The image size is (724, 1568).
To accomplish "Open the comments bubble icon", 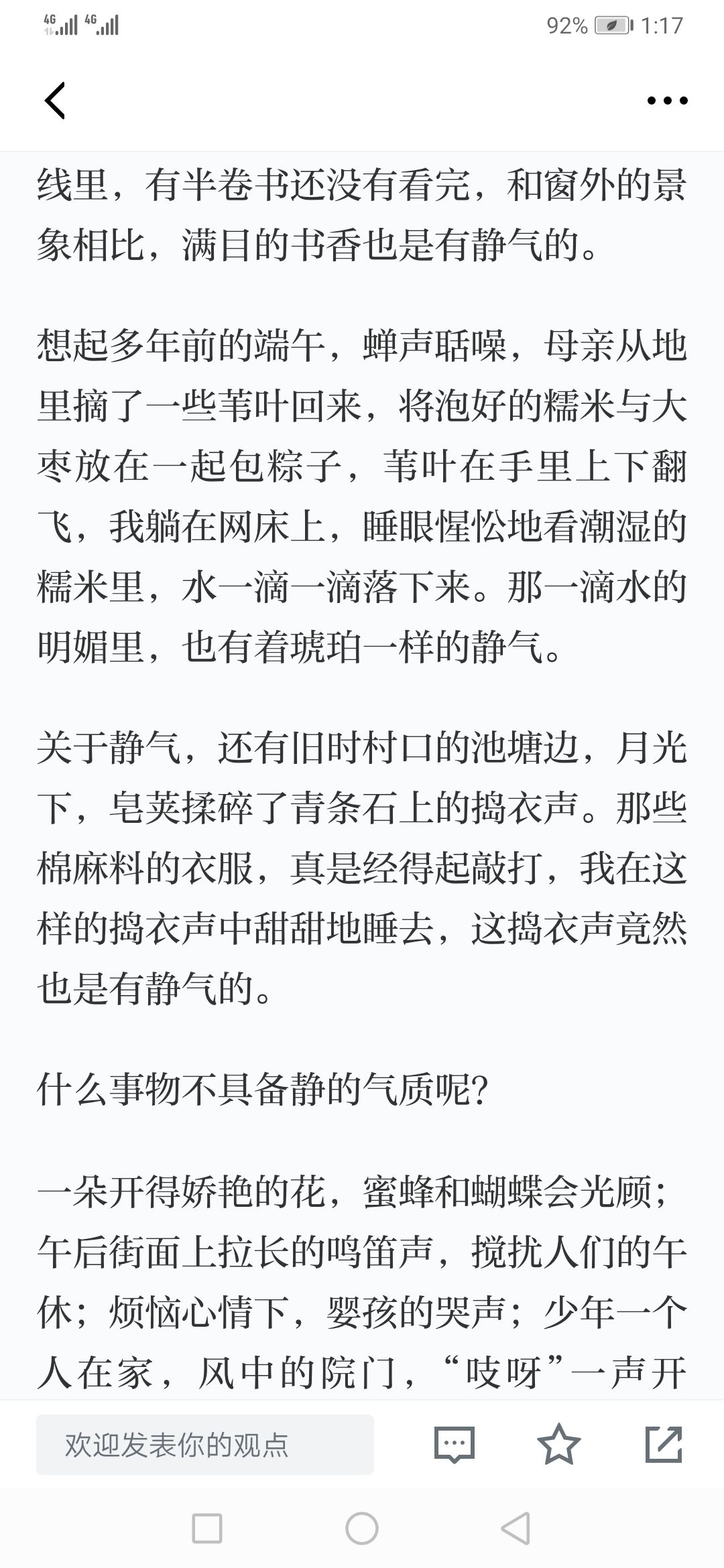I will click(x=455, y=1445).
